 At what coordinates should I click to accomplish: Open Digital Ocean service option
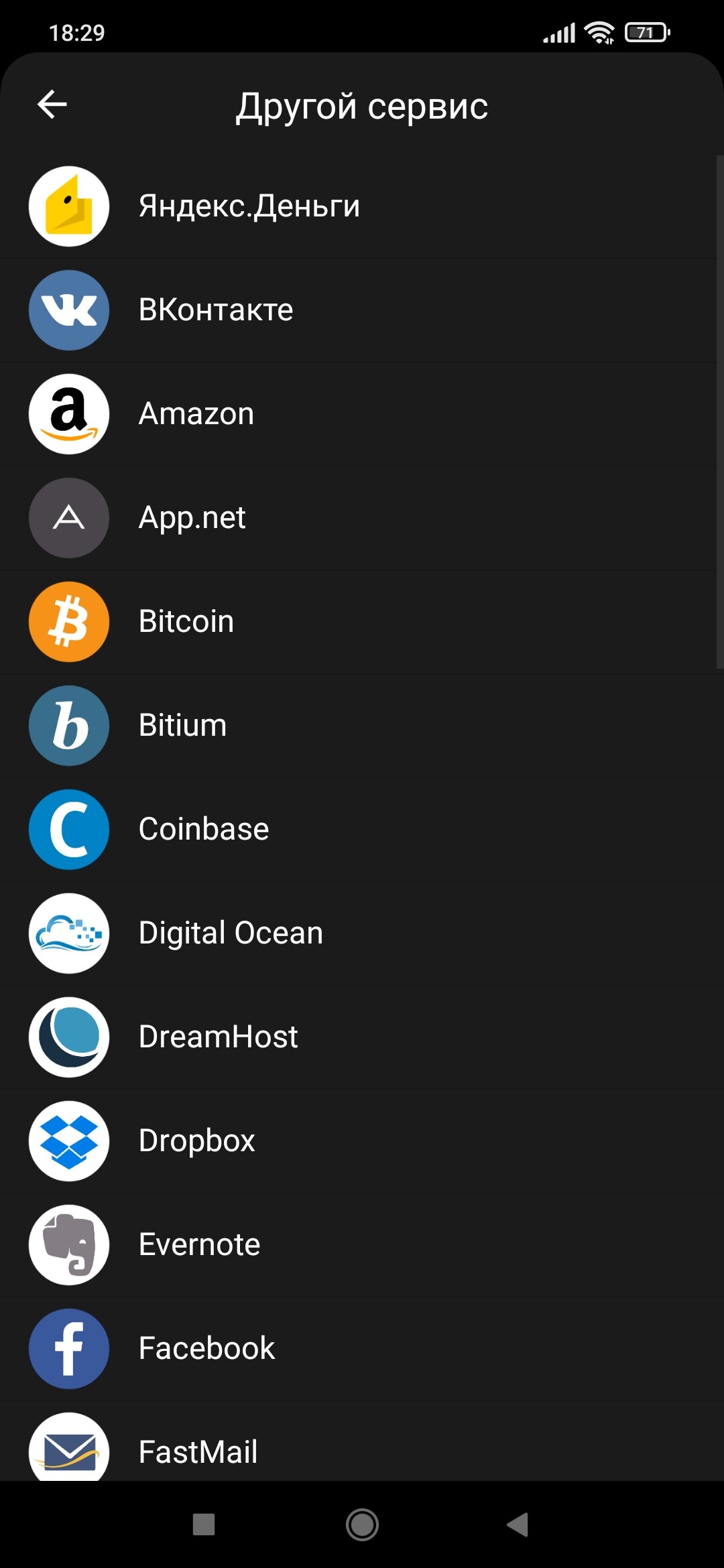pyautogui.click(x=362, y=933)
